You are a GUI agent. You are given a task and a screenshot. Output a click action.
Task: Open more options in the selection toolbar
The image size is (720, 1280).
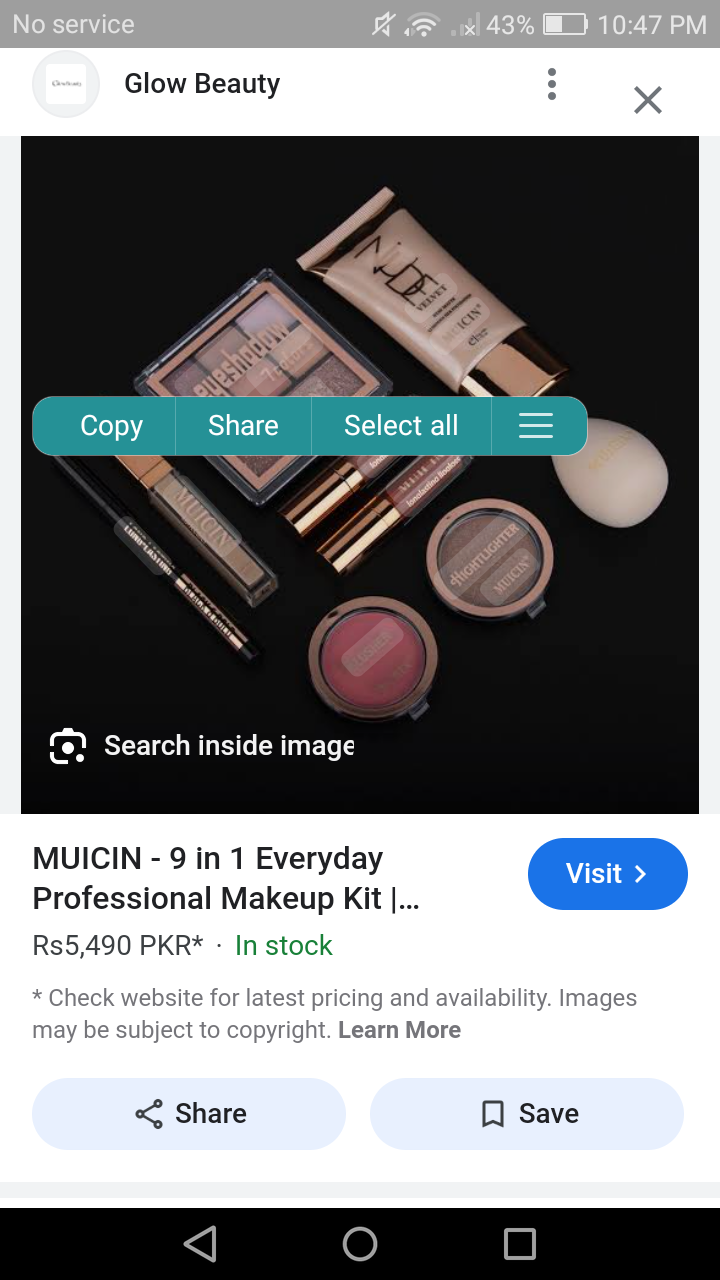click(x=536, y=426)
